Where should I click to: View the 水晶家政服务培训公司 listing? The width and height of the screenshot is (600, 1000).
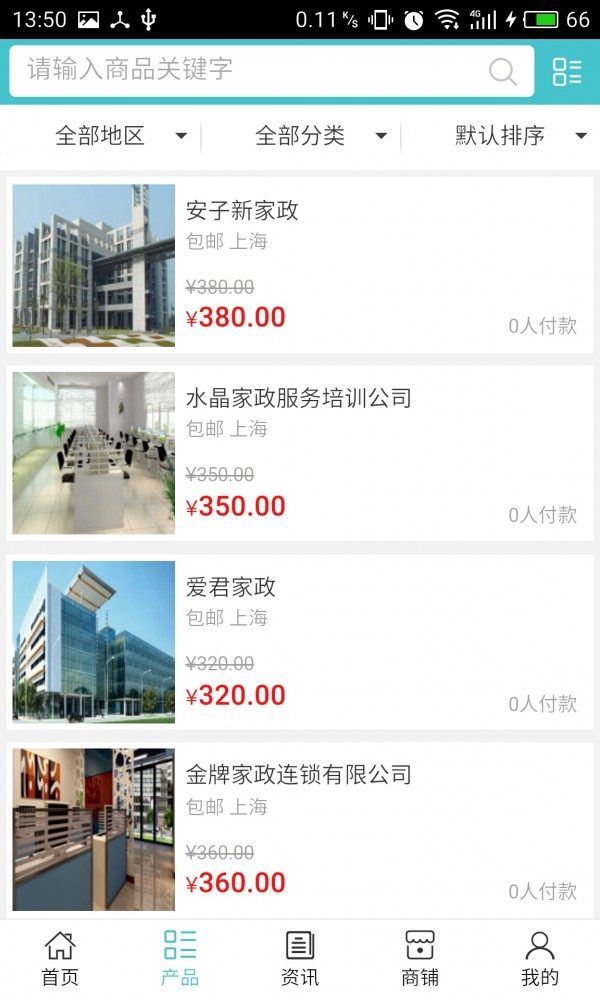click(300, 453)
